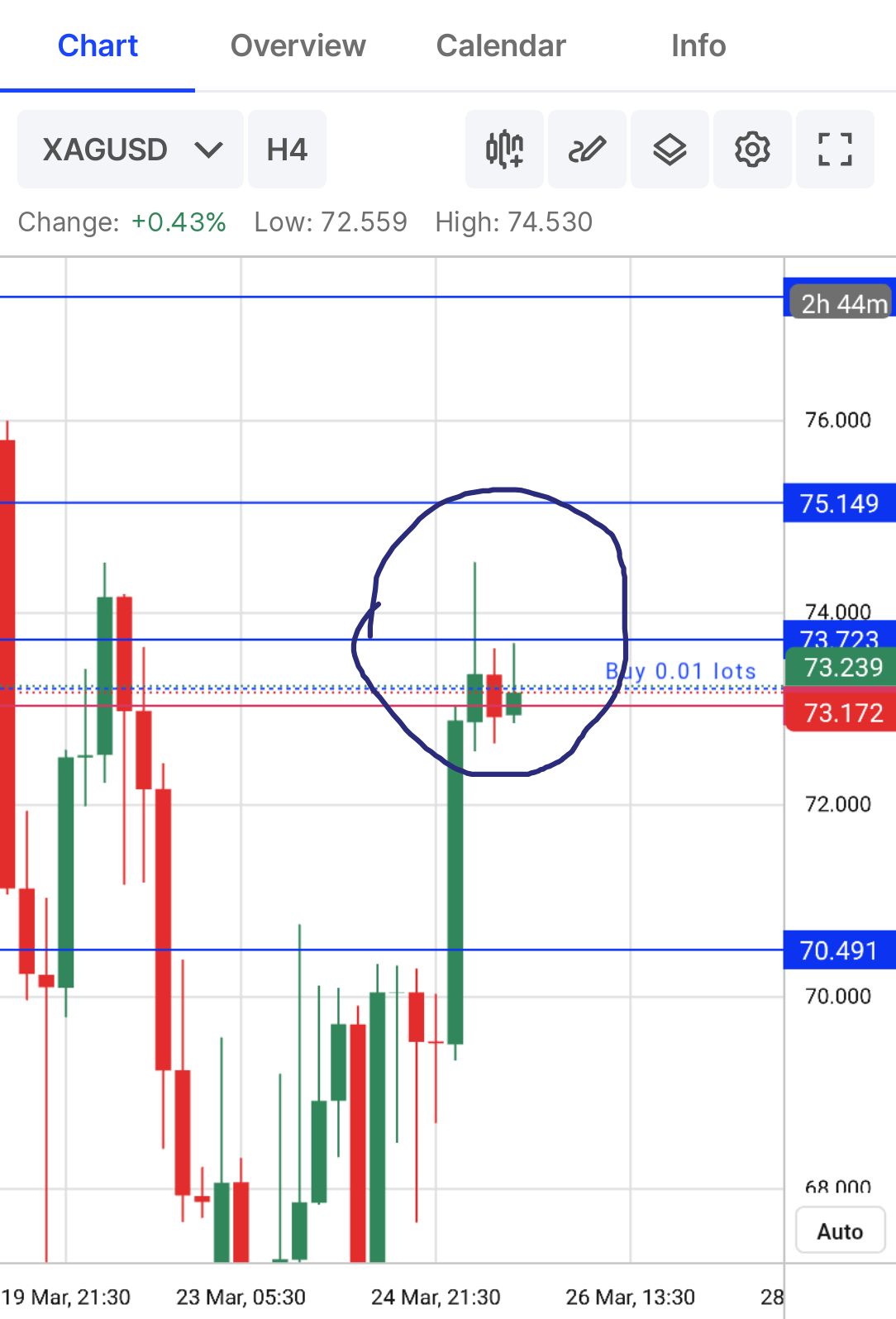Viewport: 896px width, 1319px height.
Task: Select the Buy 0.01 lots order line
Action: 681,672
